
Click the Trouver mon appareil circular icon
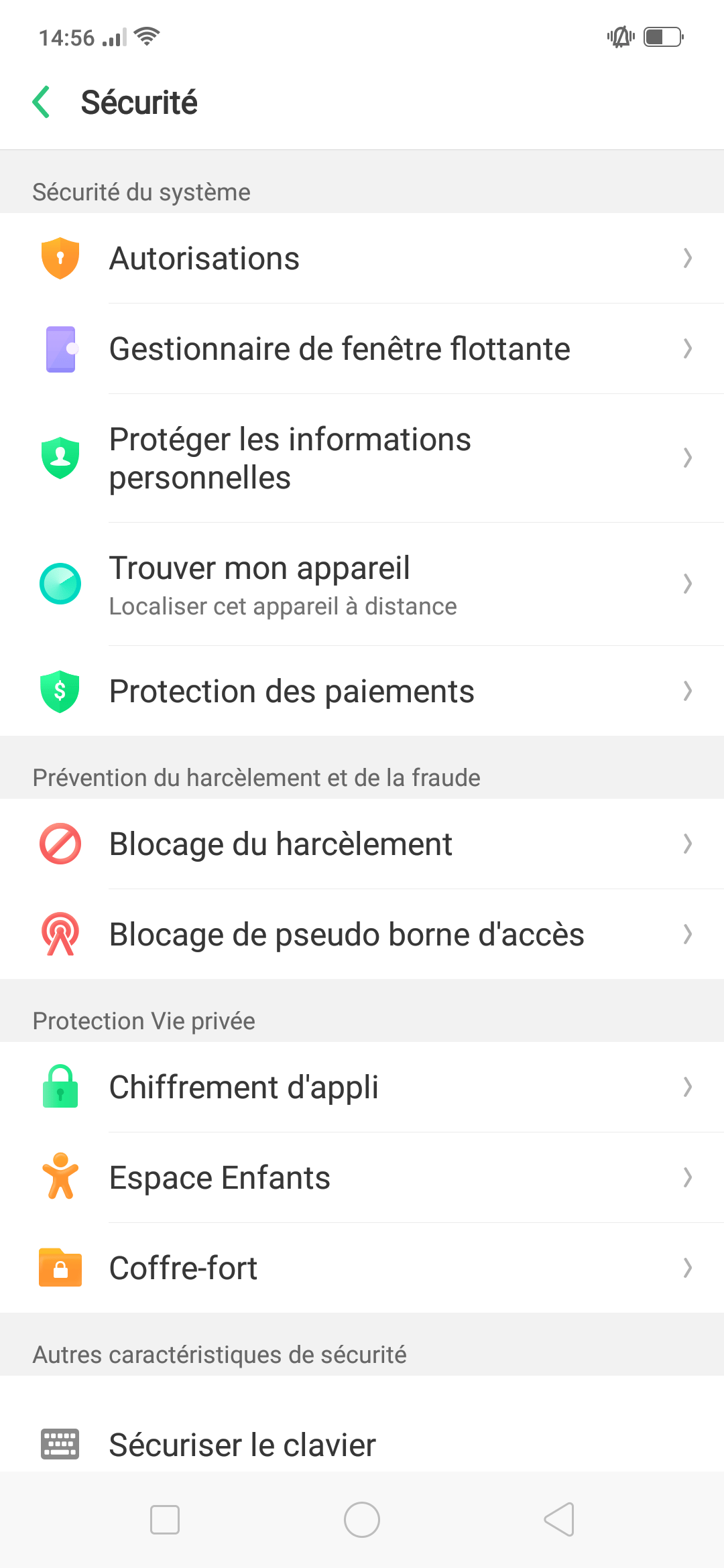tap(60, 583)
